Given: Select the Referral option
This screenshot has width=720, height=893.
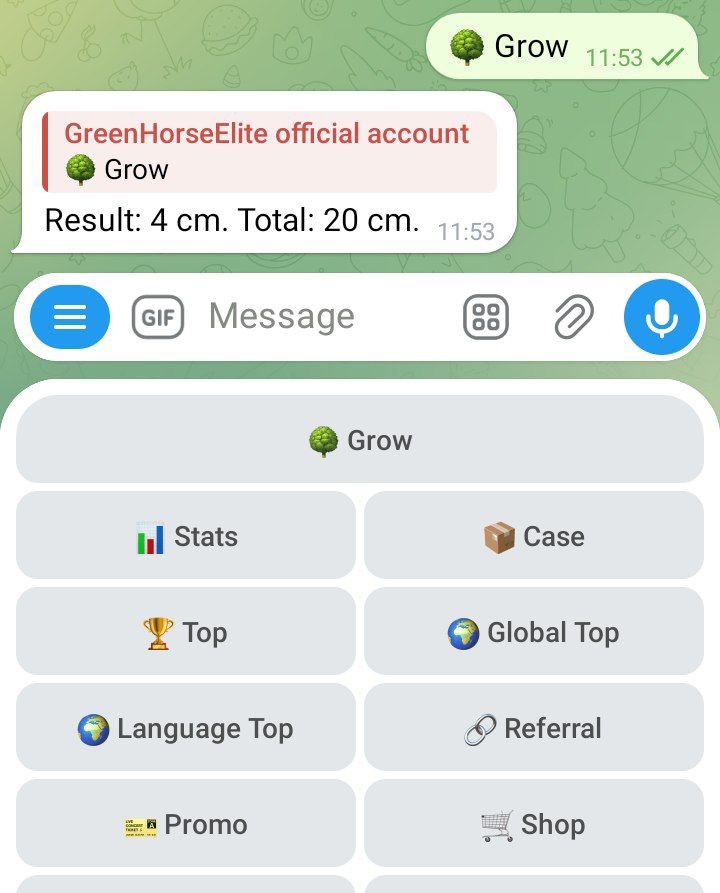Looking at the screenshot, I should tap(533, 728).
